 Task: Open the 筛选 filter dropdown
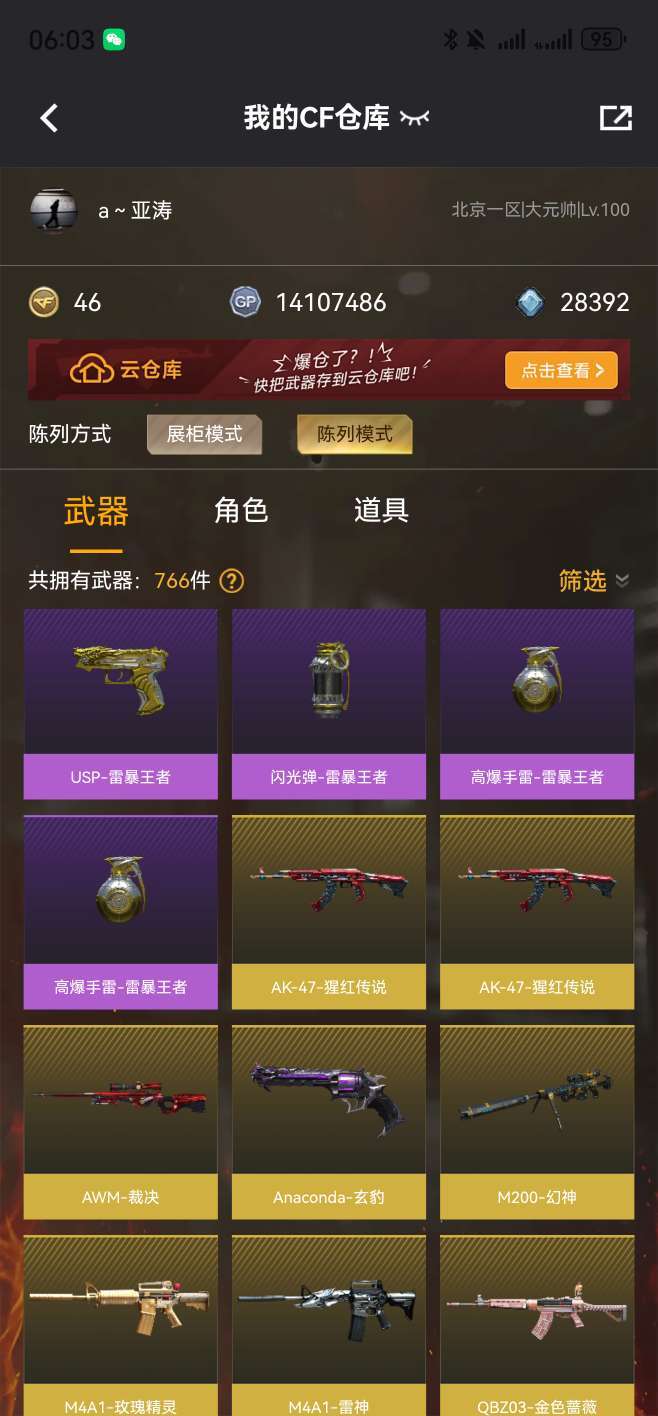click(594, 580)
